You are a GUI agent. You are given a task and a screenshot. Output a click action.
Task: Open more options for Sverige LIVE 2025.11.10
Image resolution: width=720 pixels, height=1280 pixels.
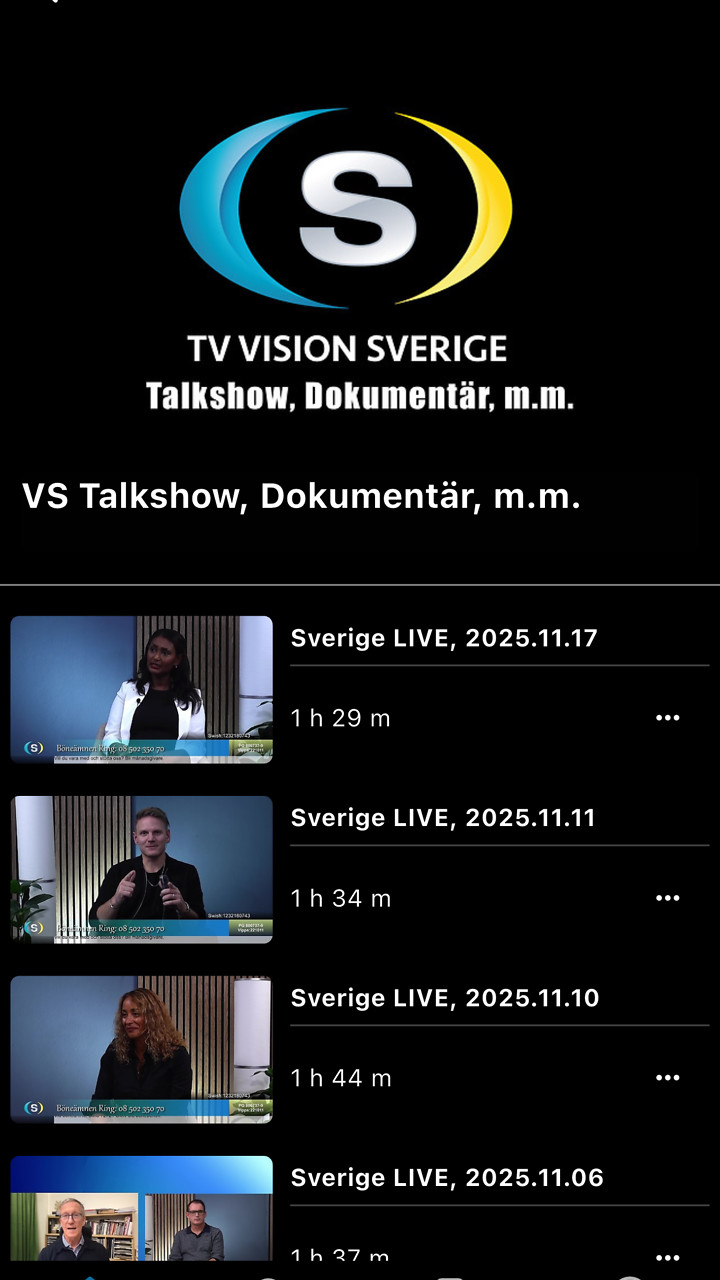(670, 1077)
